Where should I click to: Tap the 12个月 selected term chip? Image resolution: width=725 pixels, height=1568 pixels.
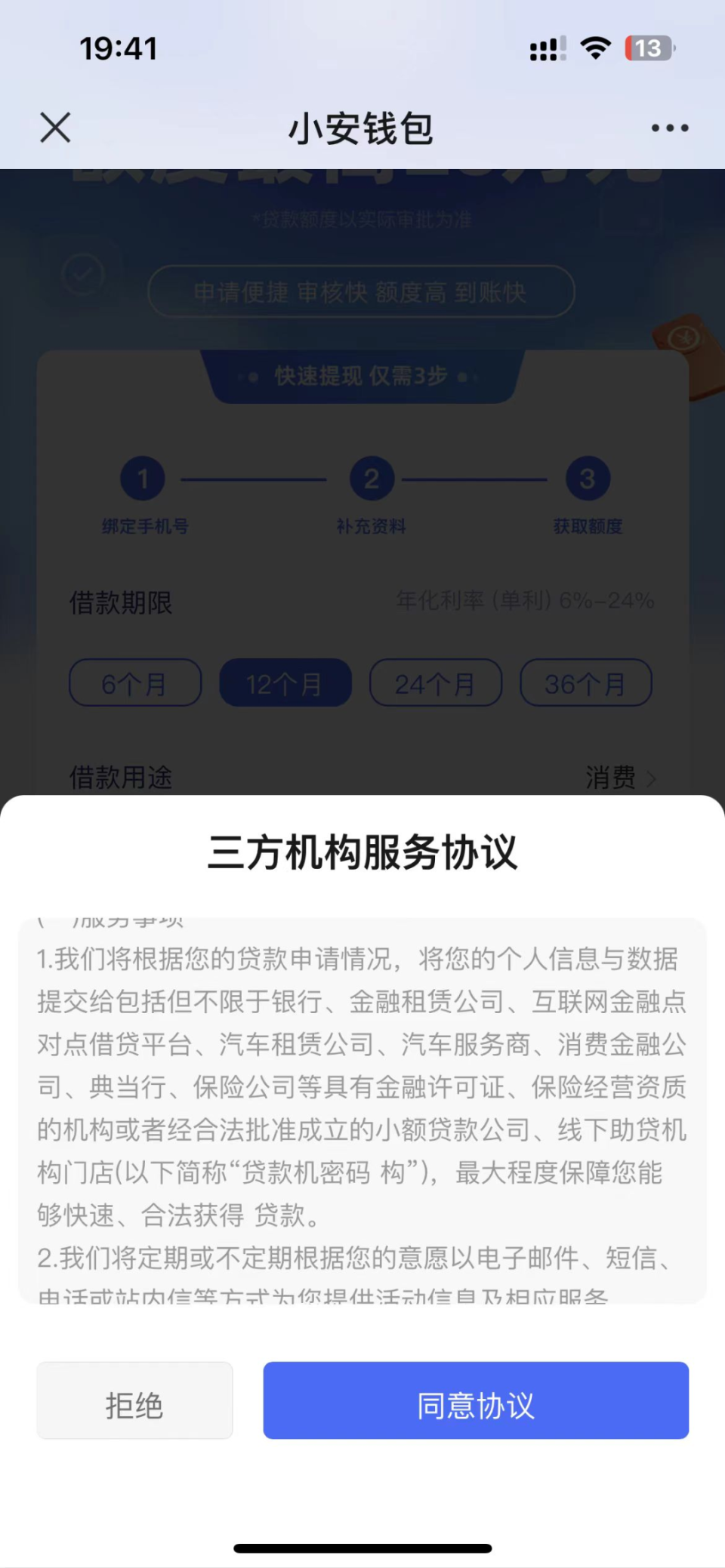285,682
